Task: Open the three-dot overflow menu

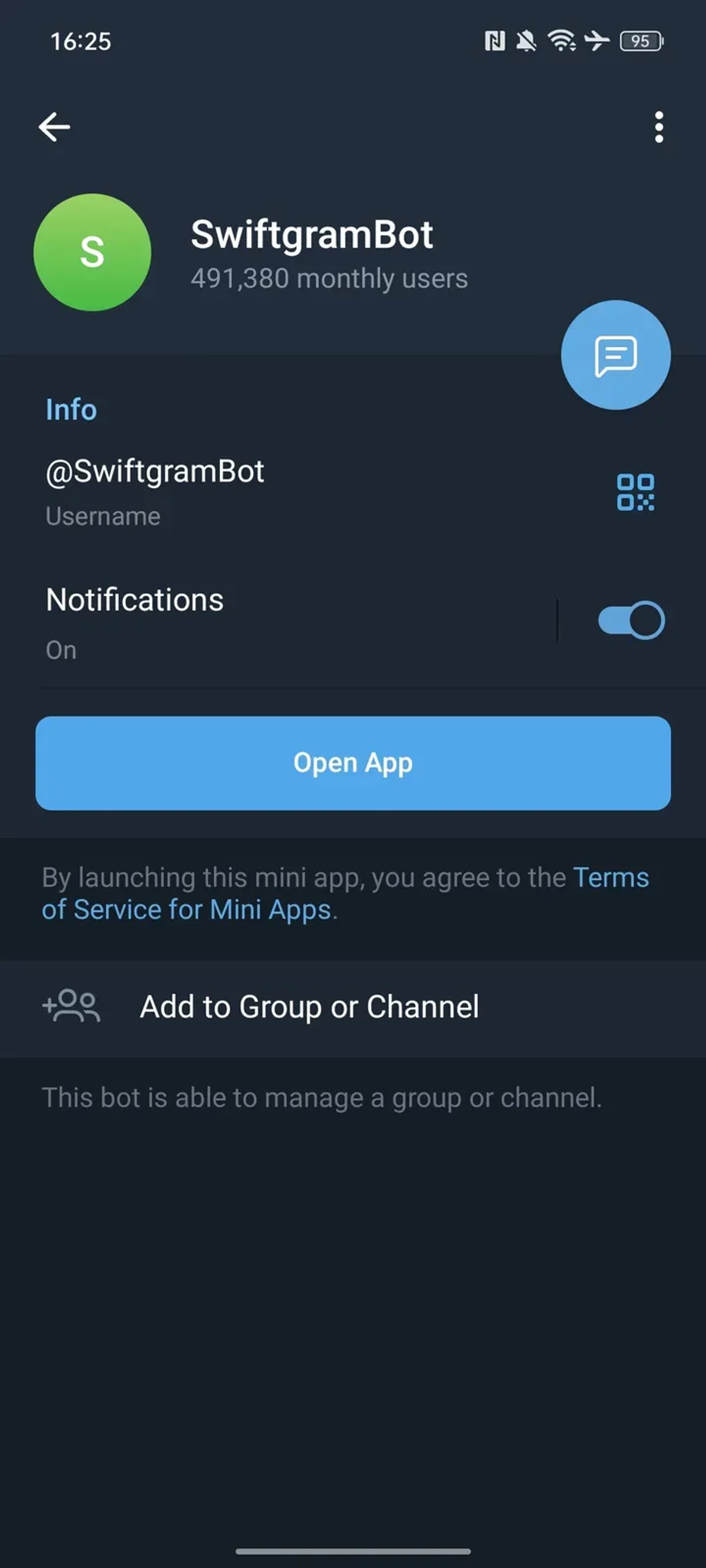Action: 658,127
